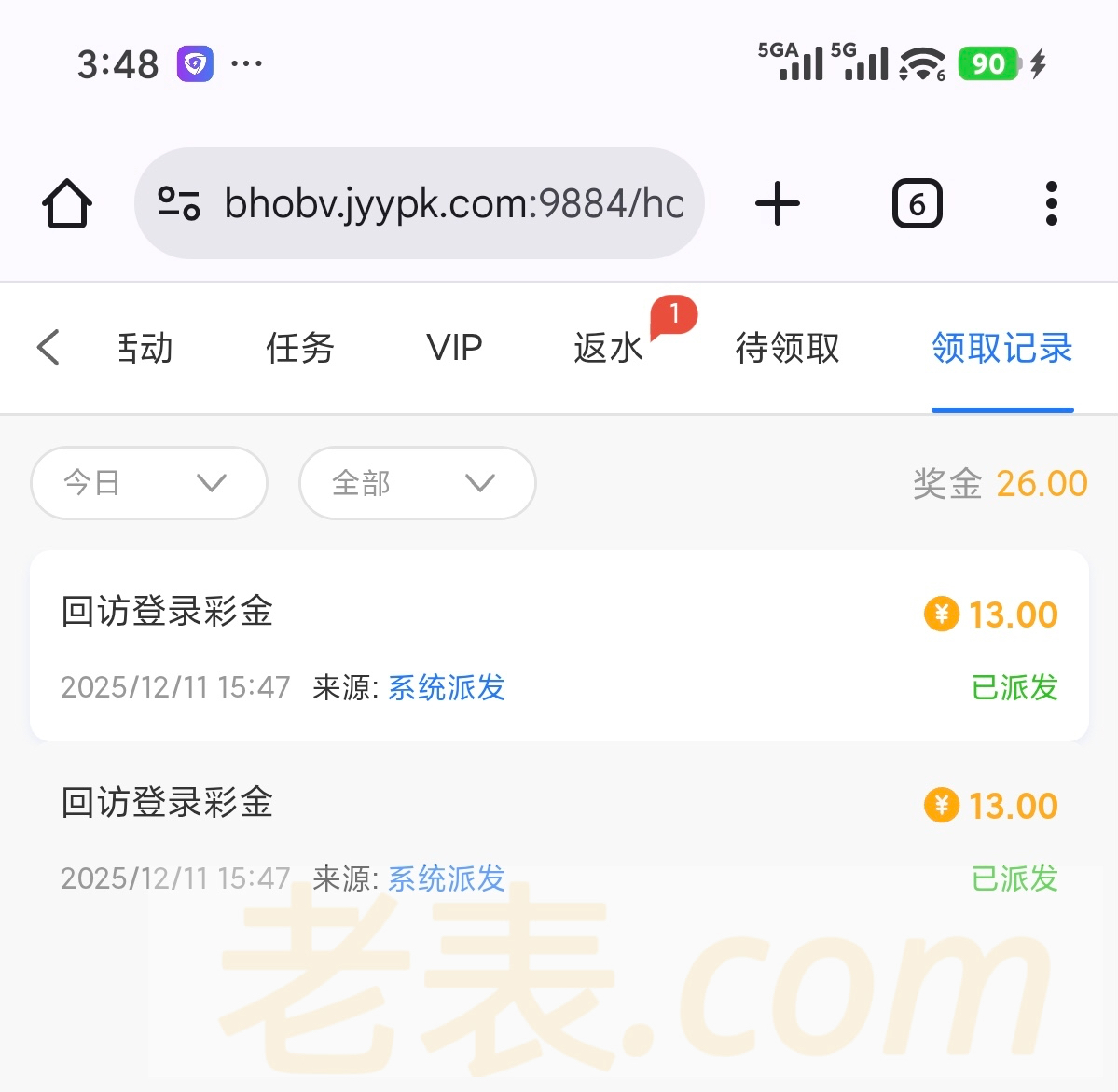Expand the 今日 date dropdown
This screenshot has width=1118, height=1092.
pyautogui.click(x=149, y=483)
